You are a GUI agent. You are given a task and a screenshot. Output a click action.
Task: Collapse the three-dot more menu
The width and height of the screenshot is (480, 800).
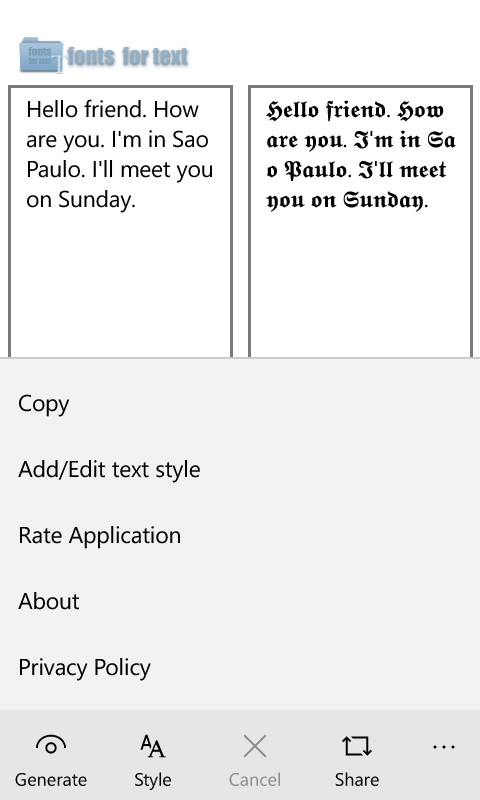(444, 747)
